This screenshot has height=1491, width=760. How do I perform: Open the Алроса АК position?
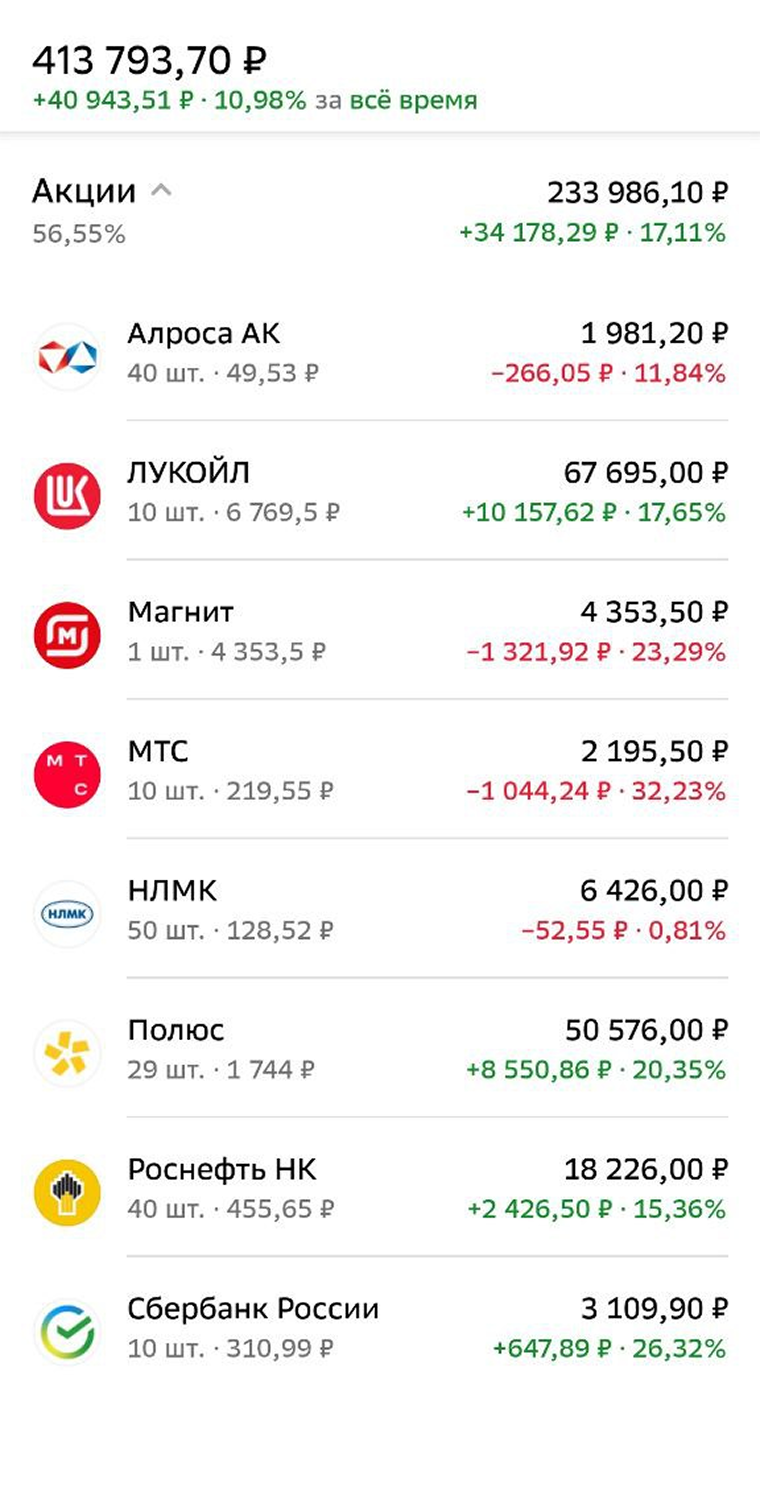[x=380, y=353]
